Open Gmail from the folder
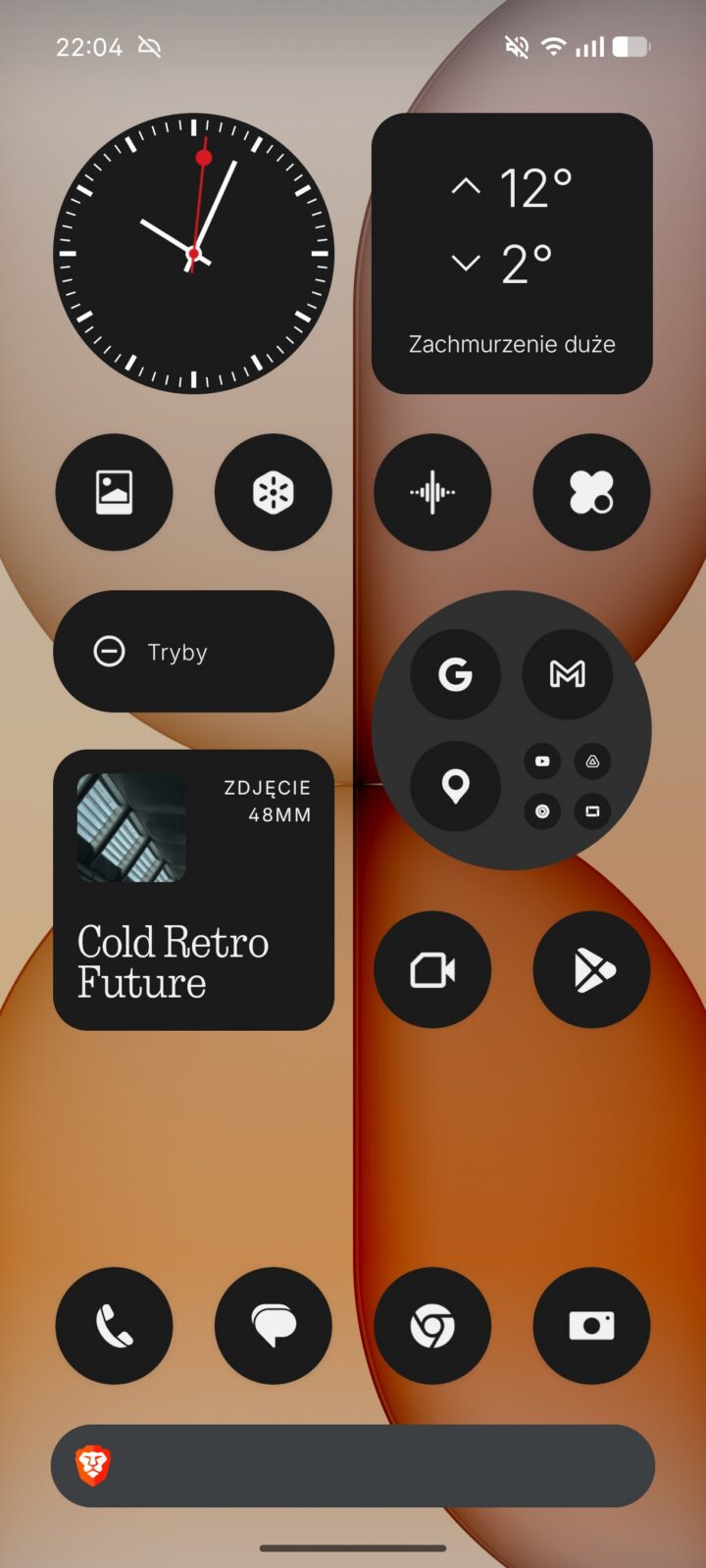Image resolution: width=706 pixels, height=1568 pixels. pos(568,674)
